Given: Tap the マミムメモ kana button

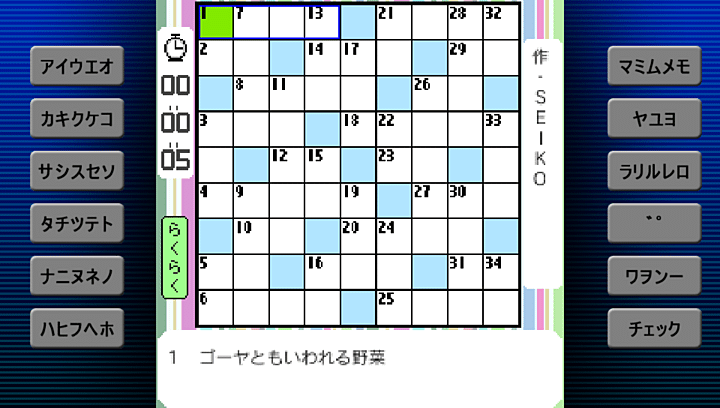Looking at the screenshot, I should coord(654,66).
